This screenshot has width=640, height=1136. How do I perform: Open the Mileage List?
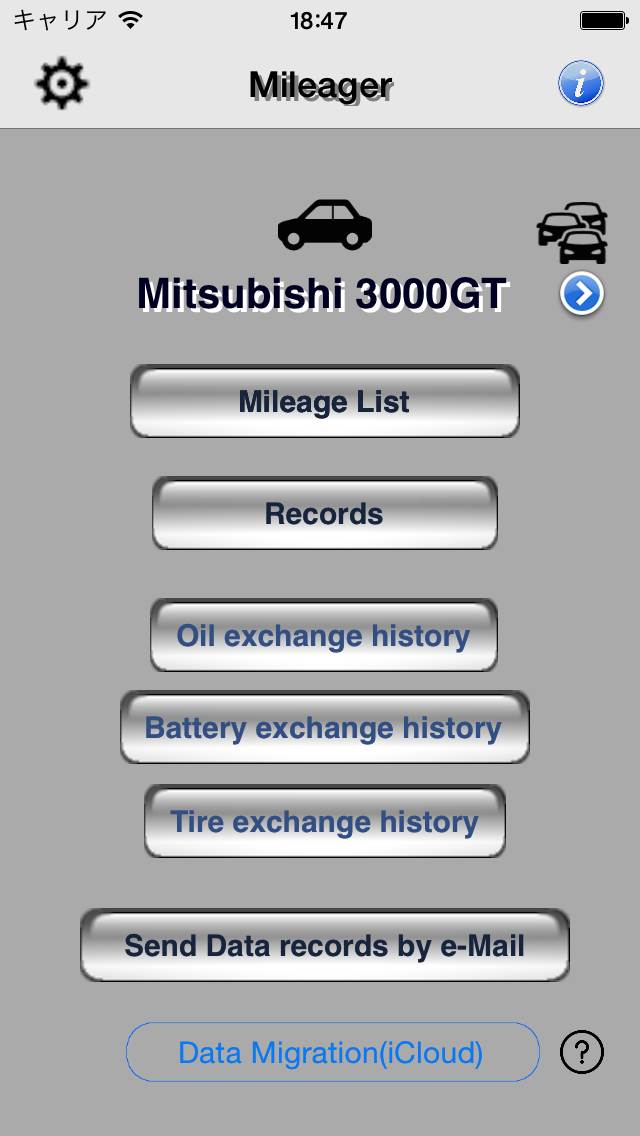coord(325,402)
